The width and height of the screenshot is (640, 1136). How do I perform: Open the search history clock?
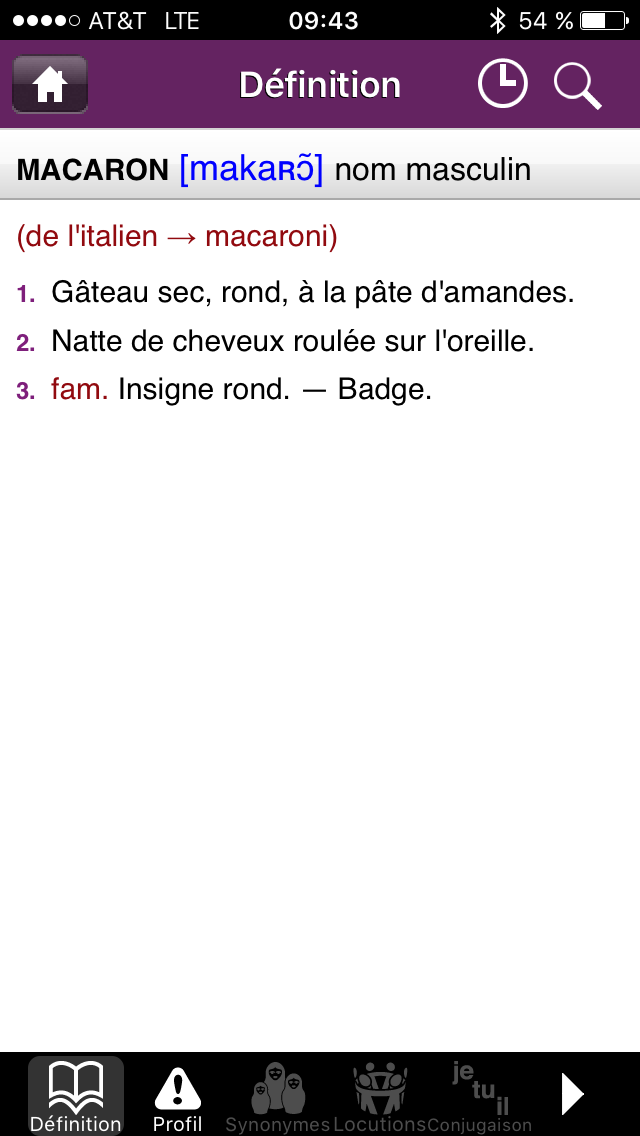(502, 84)
